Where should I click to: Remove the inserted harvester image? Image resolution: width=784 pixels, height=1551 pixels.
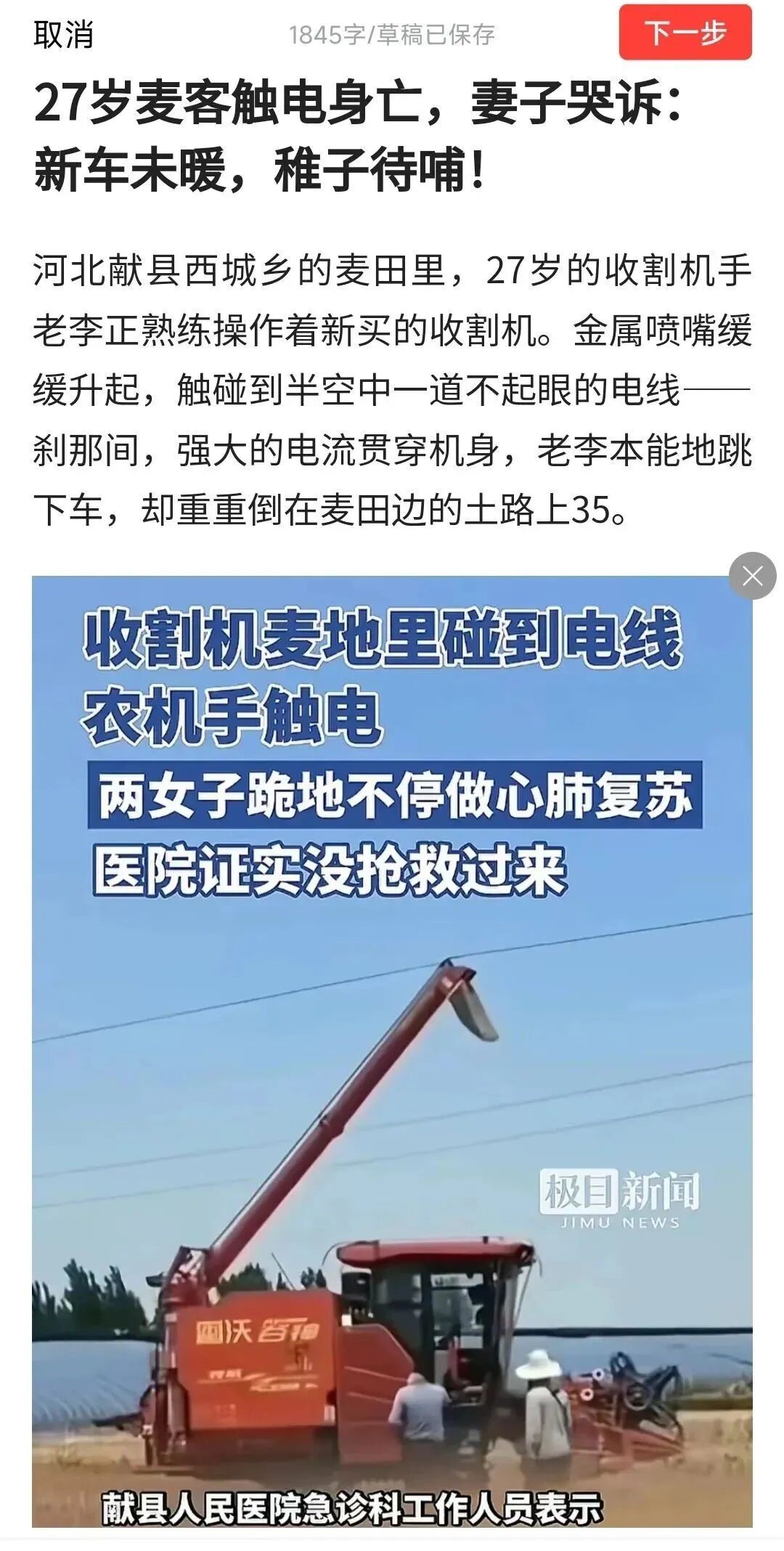[x=752, y=576]
